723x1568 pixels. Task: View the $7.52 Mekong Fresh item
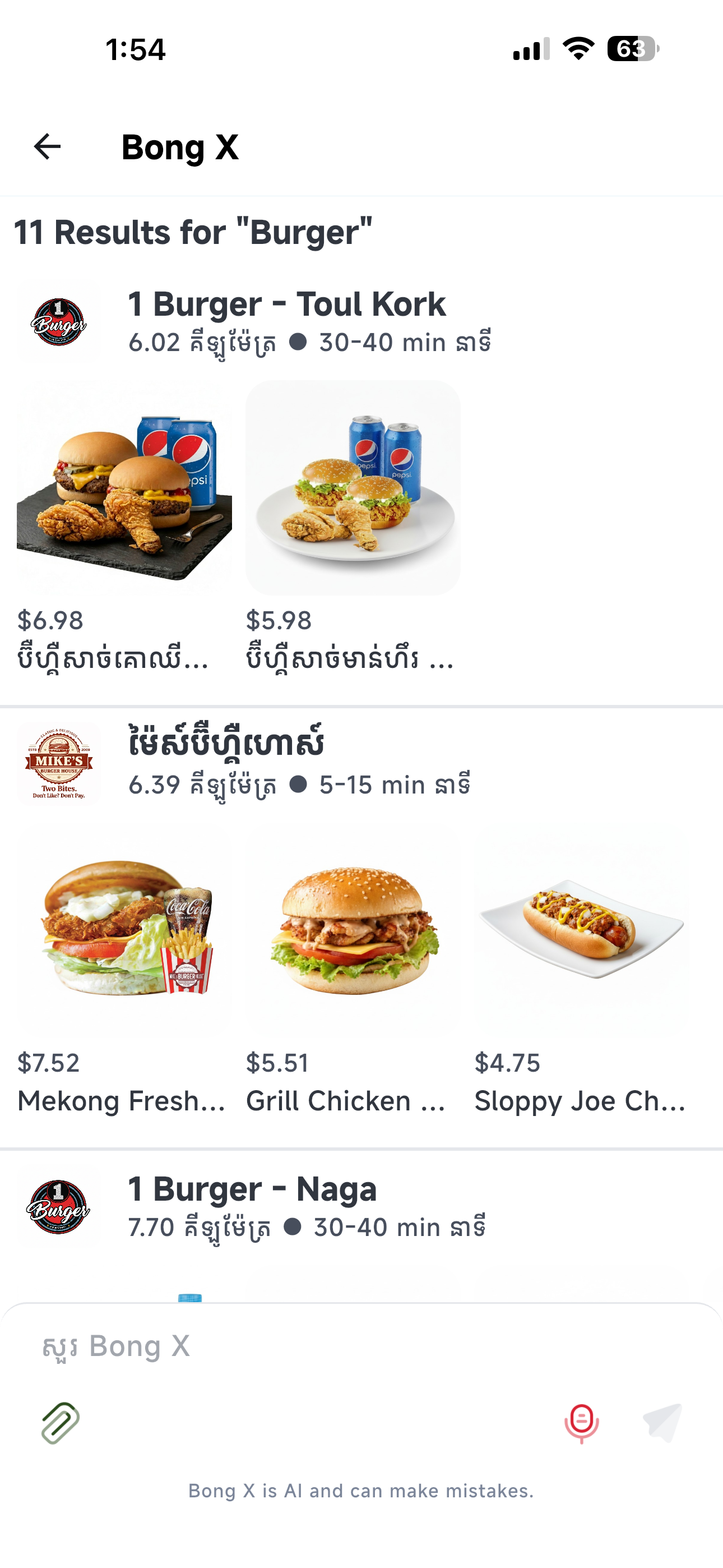[x=123, y=969]
